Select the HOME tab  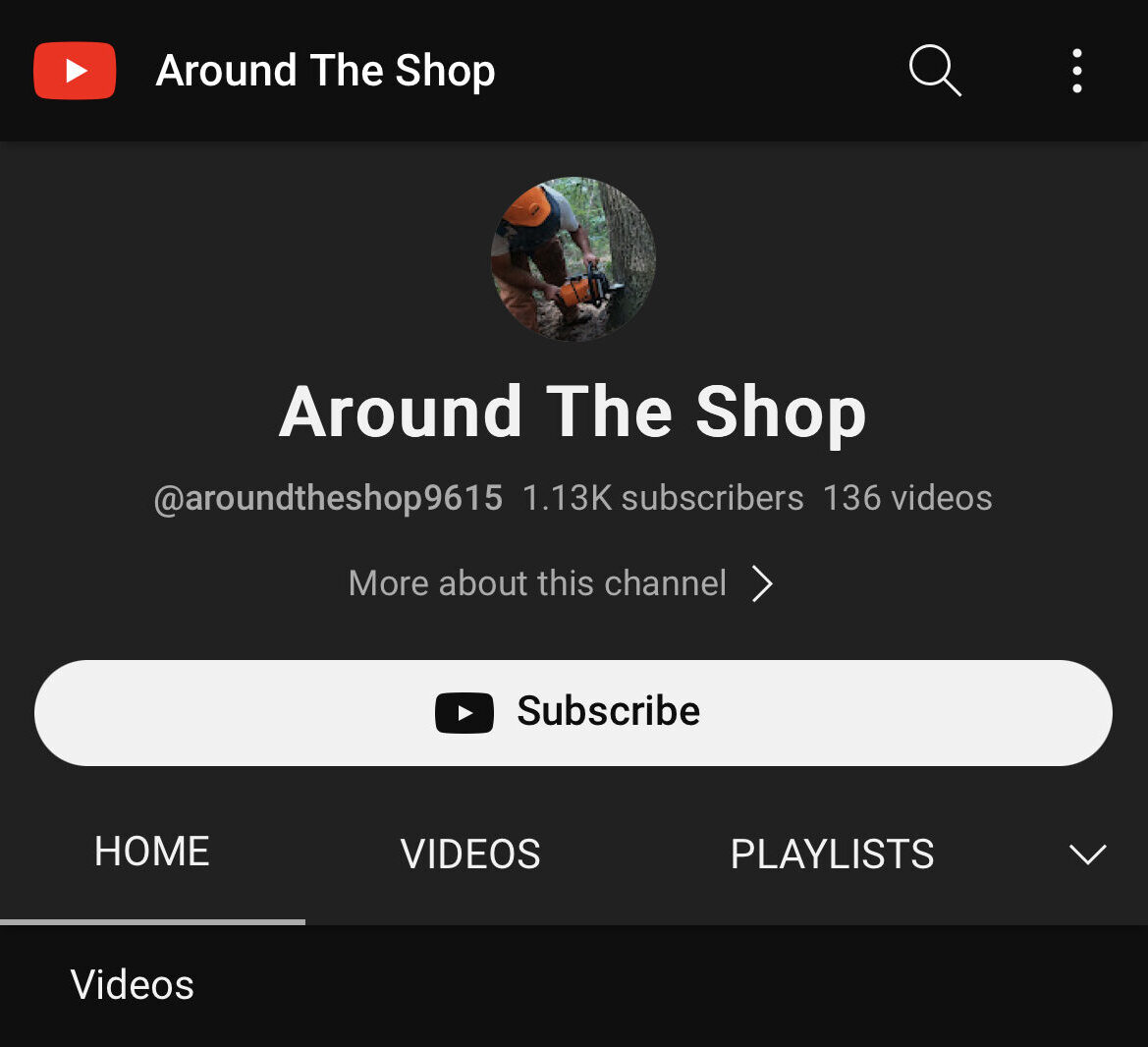point(152,852)
